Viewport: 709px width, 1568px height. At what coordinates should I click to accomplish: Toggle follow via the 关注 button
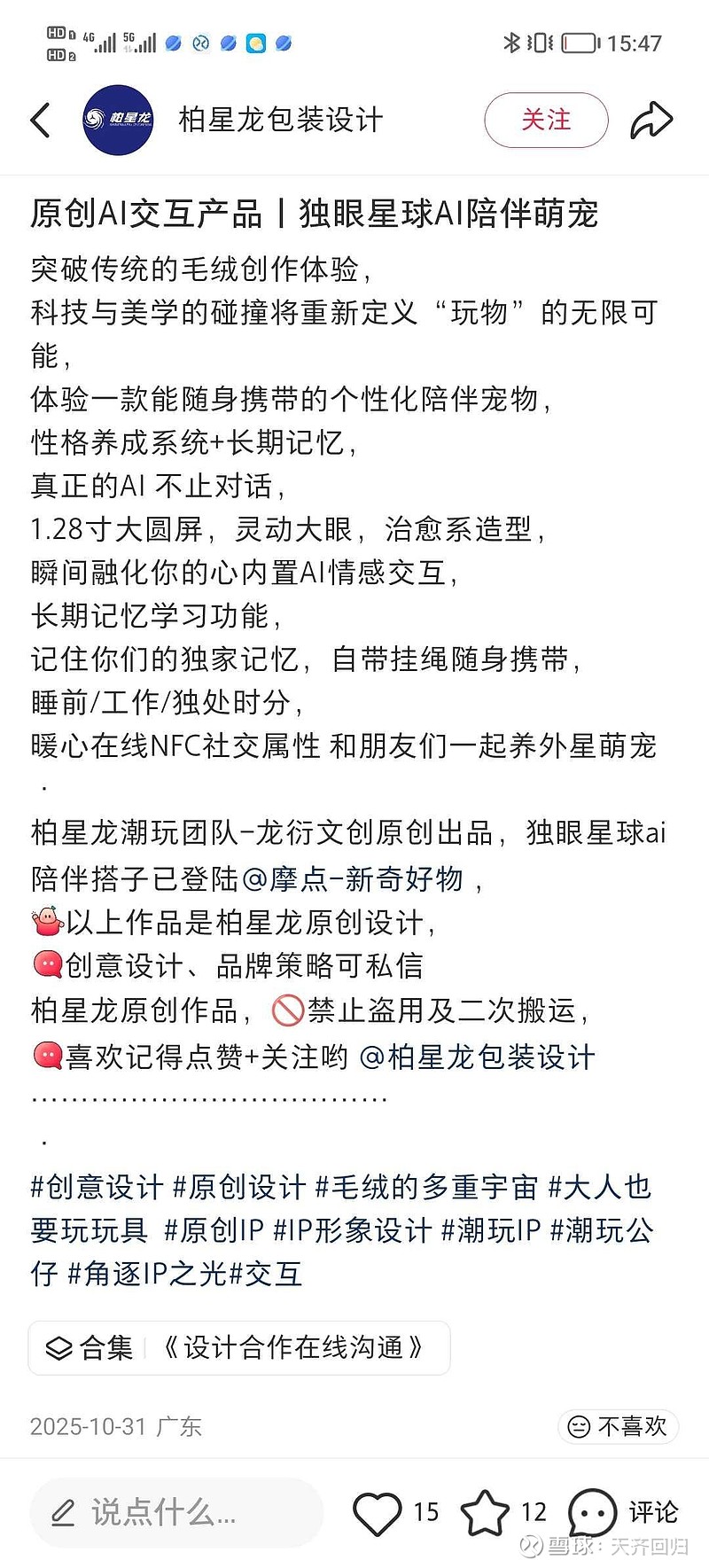coord(546,120)
